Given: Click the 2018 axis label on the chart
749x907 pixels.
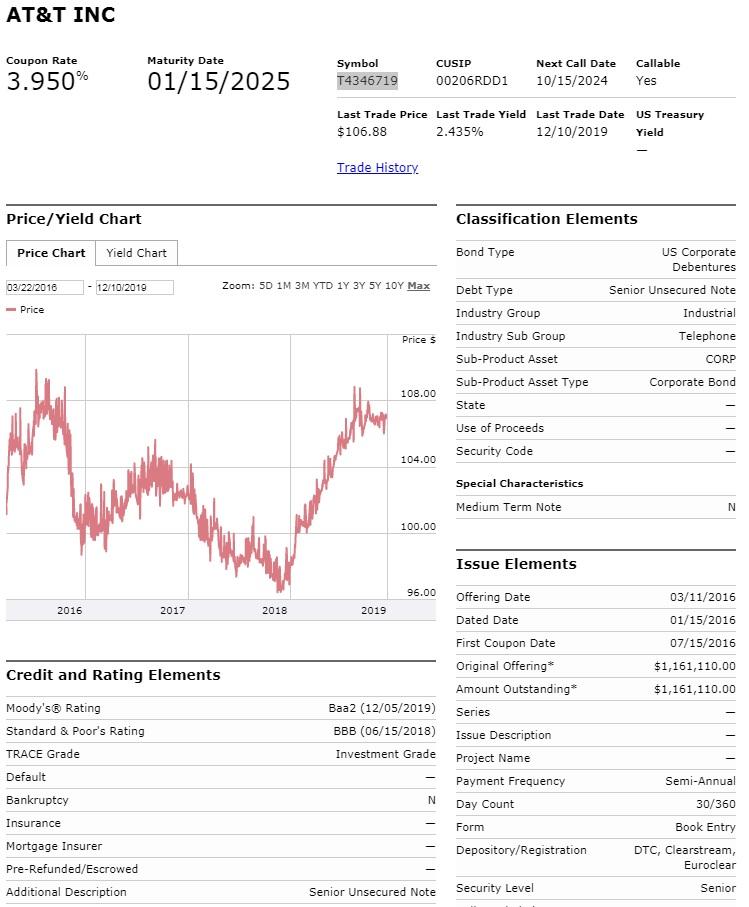Looking at the screenshot, I should [275, 610].
